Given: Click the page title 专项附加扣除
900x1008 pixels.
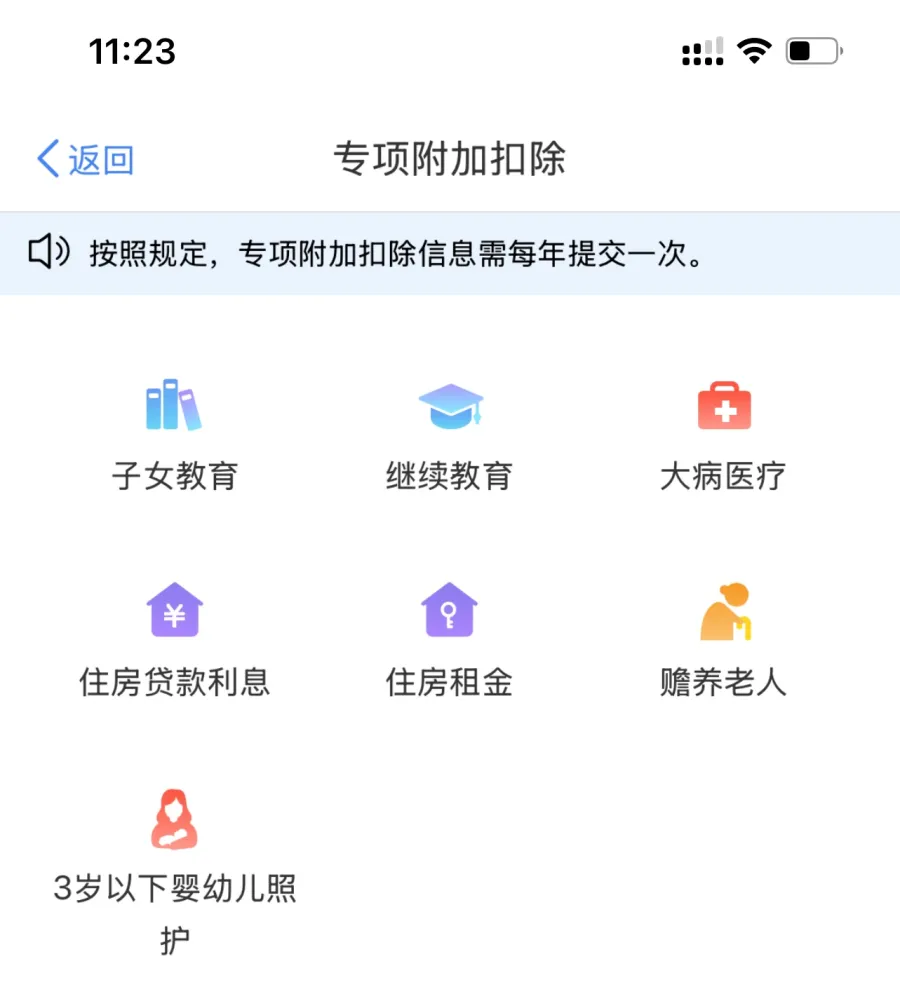Looking at the screenshot, I should pos(450,158).
